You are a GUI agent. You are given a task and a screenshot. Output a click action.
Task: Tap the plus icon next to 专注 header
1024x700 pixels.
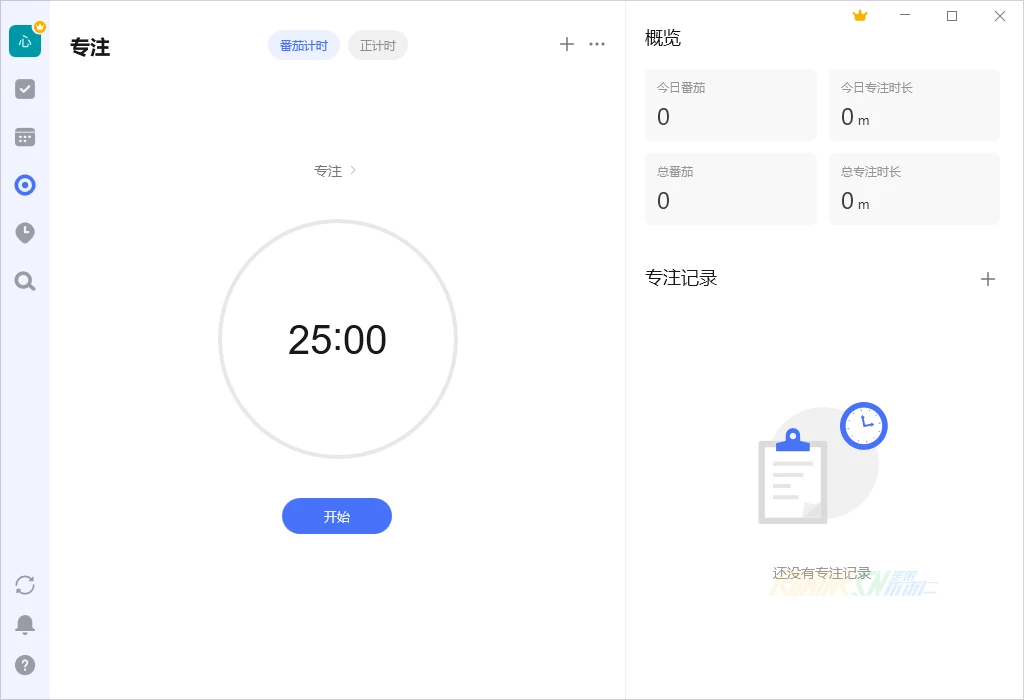click(x=567, y=44)
